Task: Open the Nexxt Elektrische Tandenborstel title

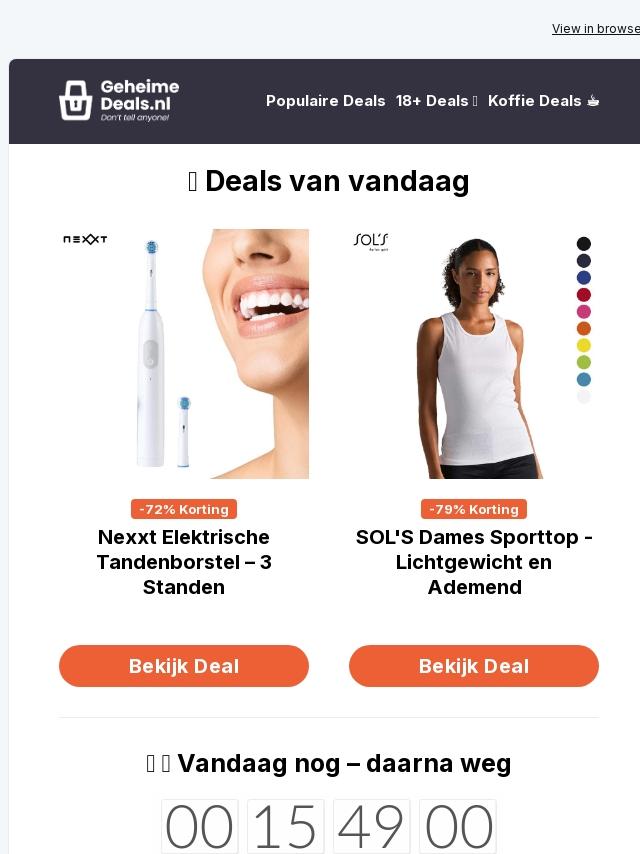Action: tap(184, 562)
